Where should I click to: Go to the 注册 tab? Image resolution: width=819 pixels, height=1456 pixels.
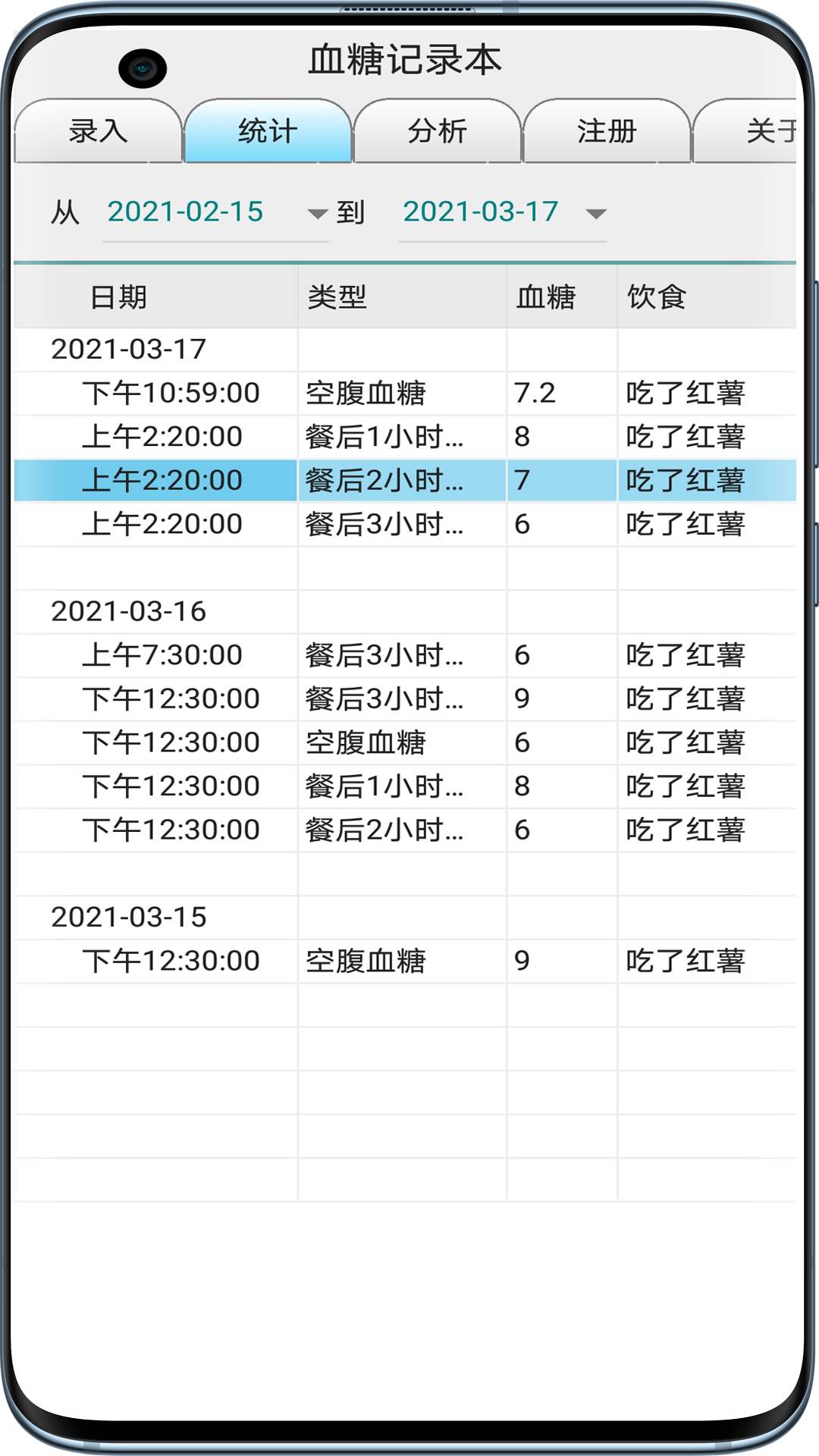coord(607,131)
